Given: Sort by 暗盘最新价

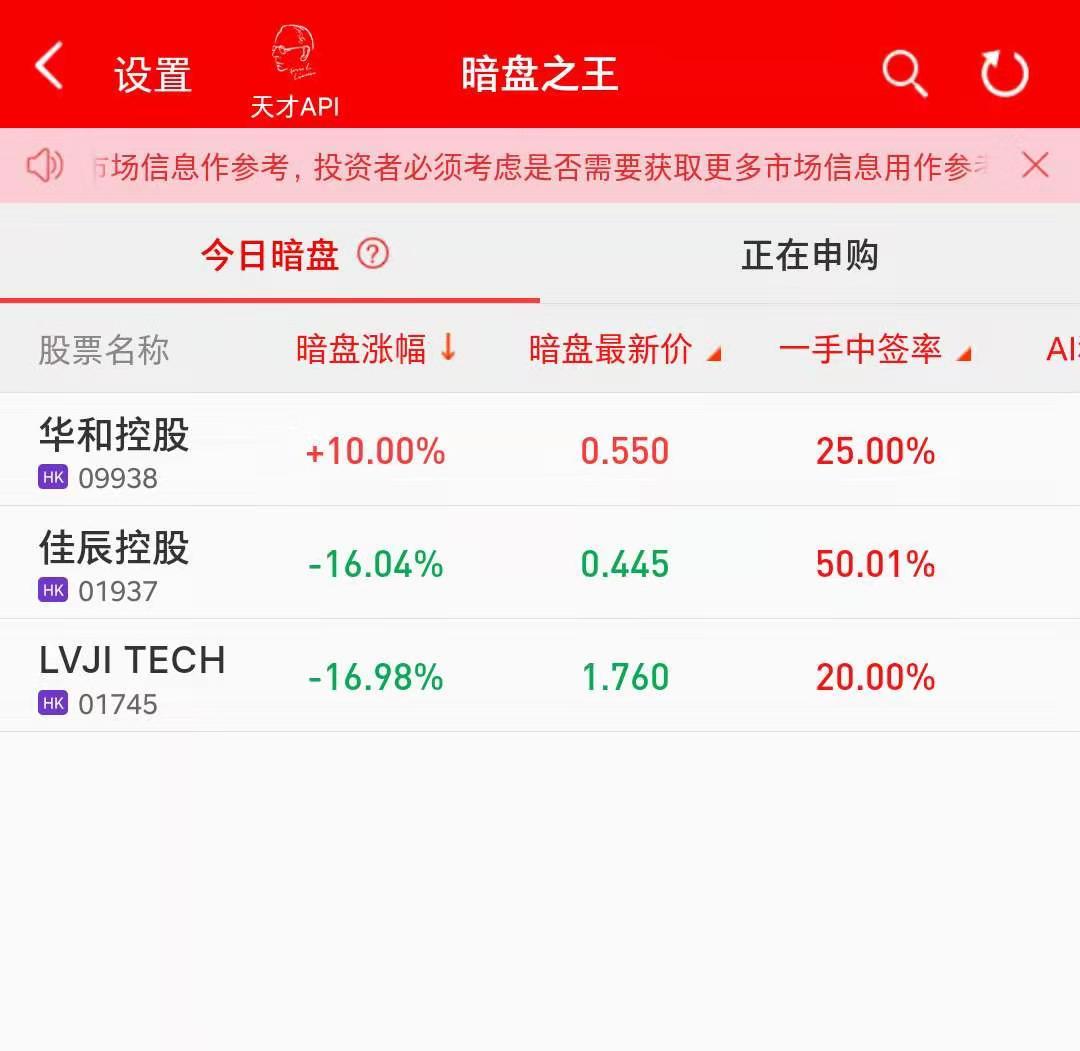Looking at the screenshot, I should pyautogui.click(x=624, y=349).
